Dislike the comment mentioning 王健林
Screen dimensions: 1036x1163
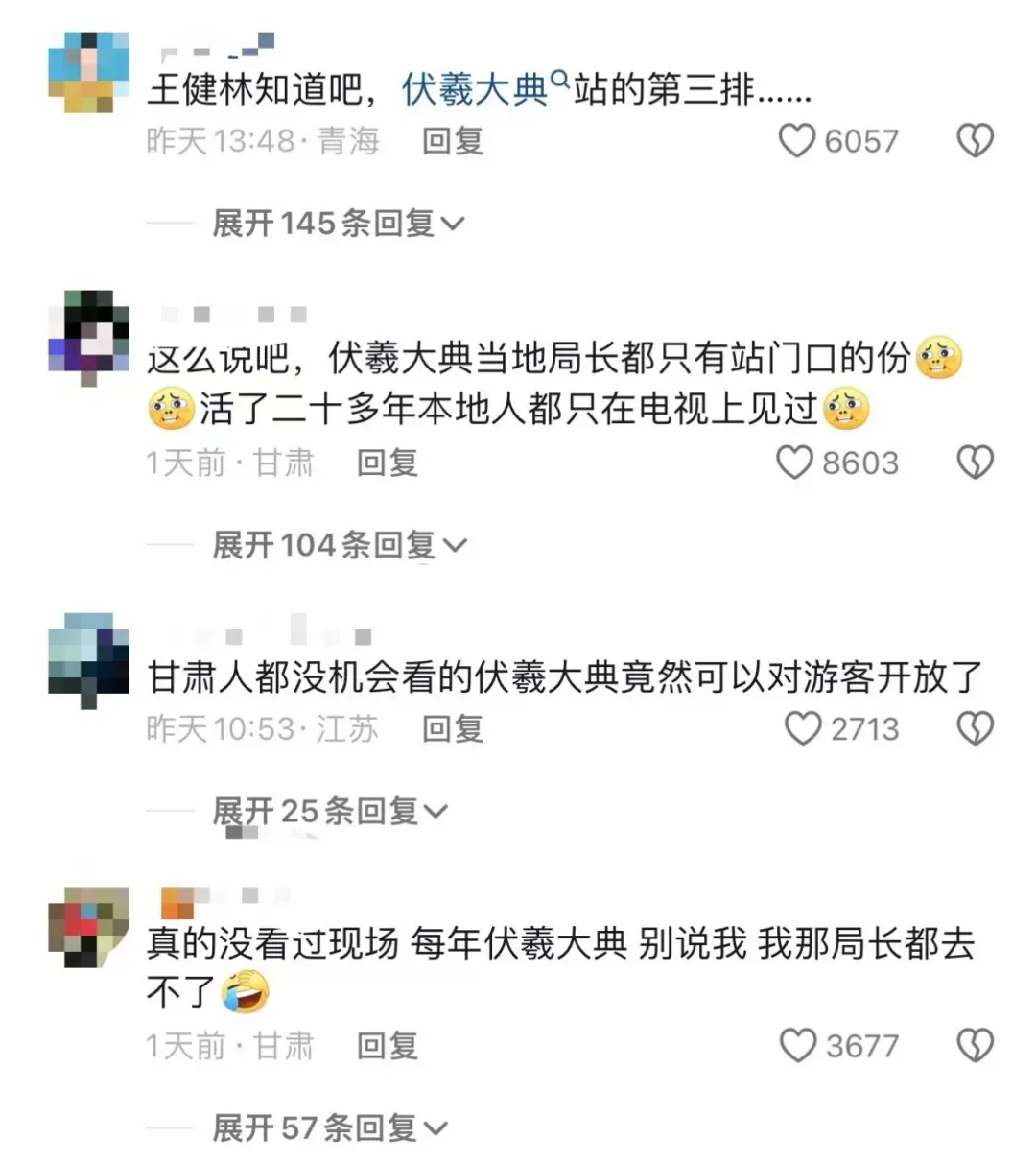point(975,141)
